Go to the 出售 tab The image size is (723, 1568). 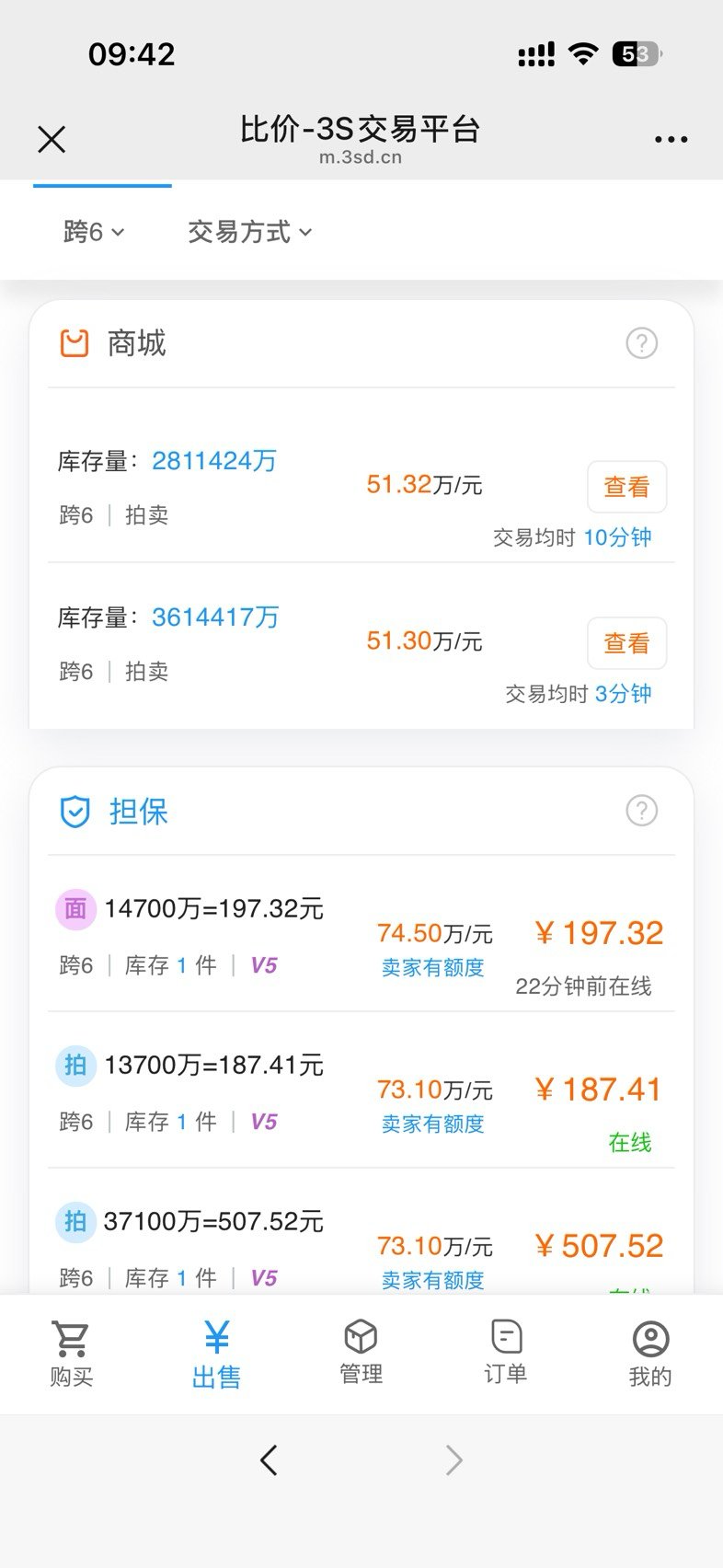[x=216, y=1354]
